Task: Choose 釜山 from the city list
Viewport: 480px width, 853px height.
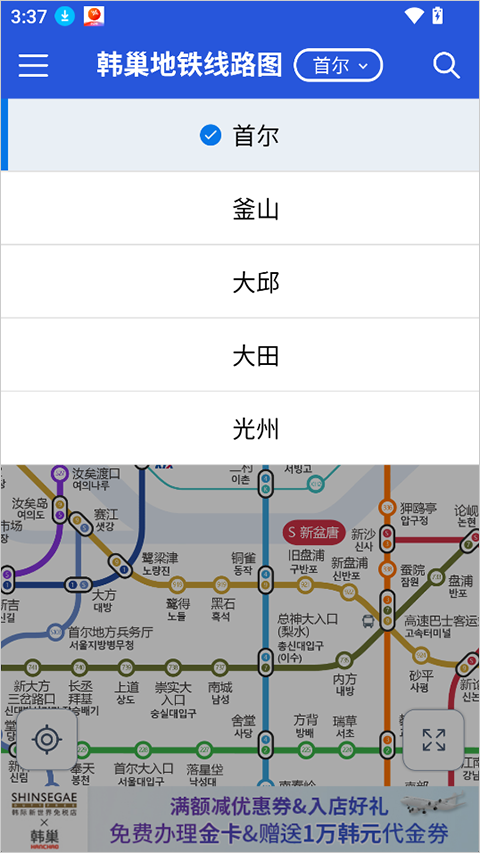Action: coord(240,208)
